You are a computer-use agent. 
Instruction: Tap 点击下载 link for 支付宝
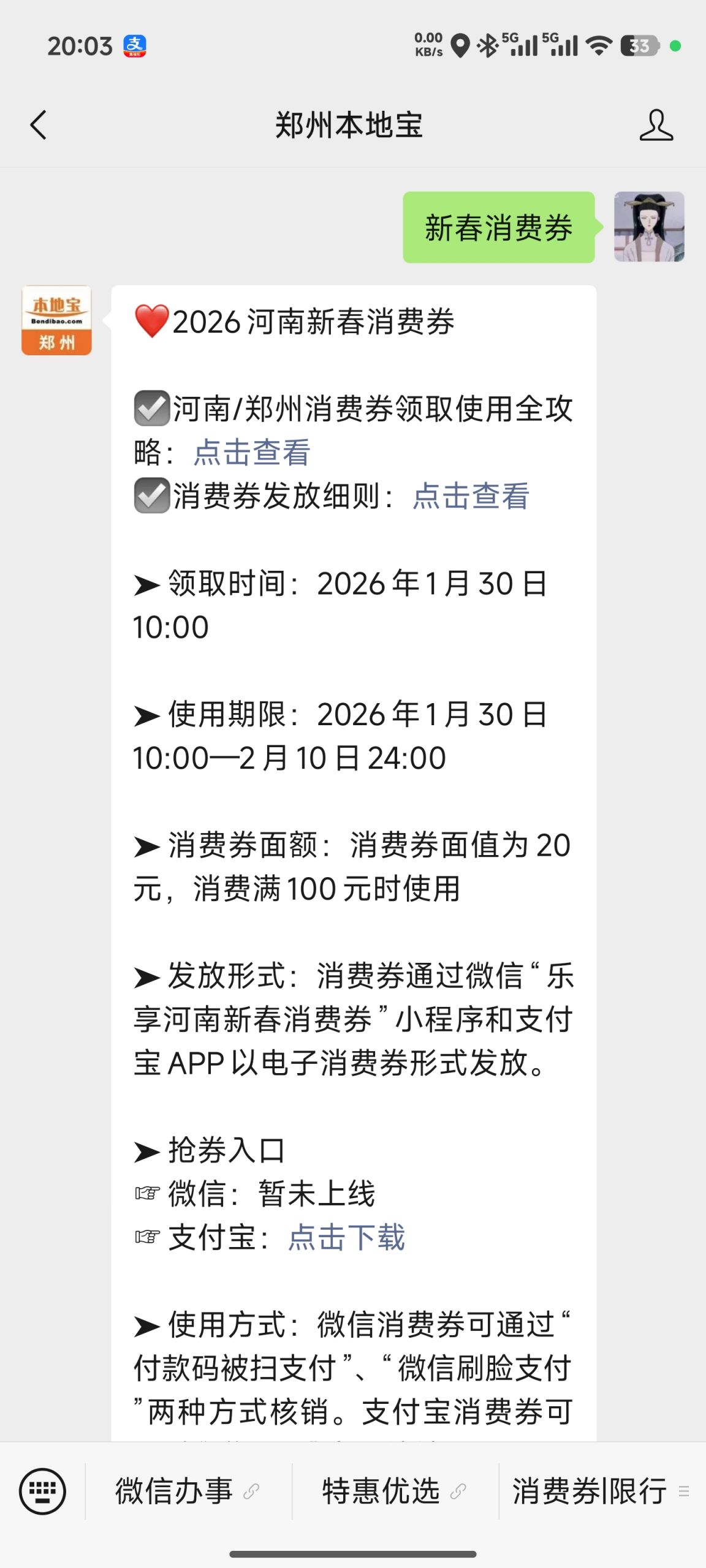pyautogui.click(x=347, y=1237)
